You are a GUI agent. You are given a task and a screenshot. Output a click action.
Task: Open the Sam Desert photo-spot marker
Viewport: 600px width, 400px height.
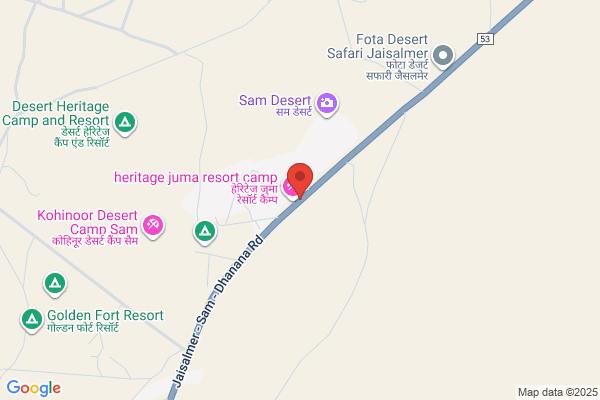click(327, 104)
